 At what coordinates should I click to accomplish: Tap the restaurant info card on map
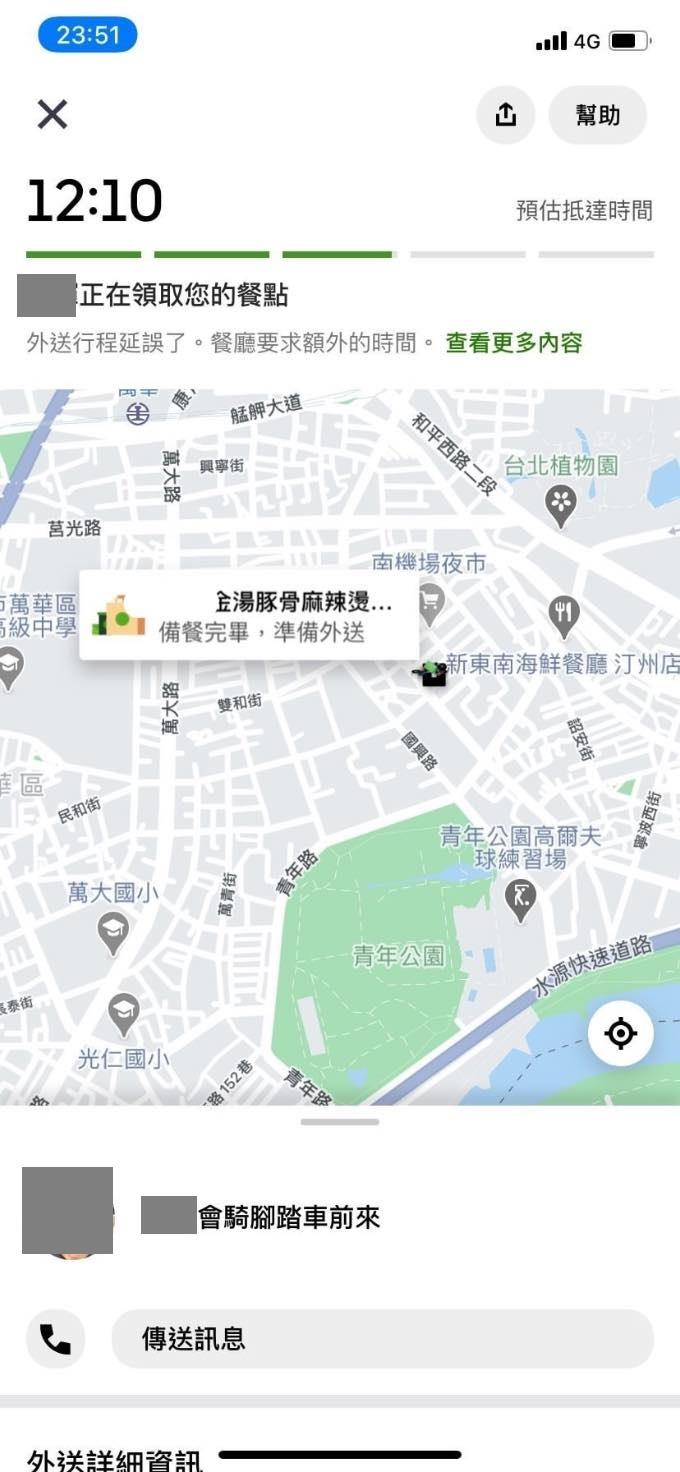248,615
